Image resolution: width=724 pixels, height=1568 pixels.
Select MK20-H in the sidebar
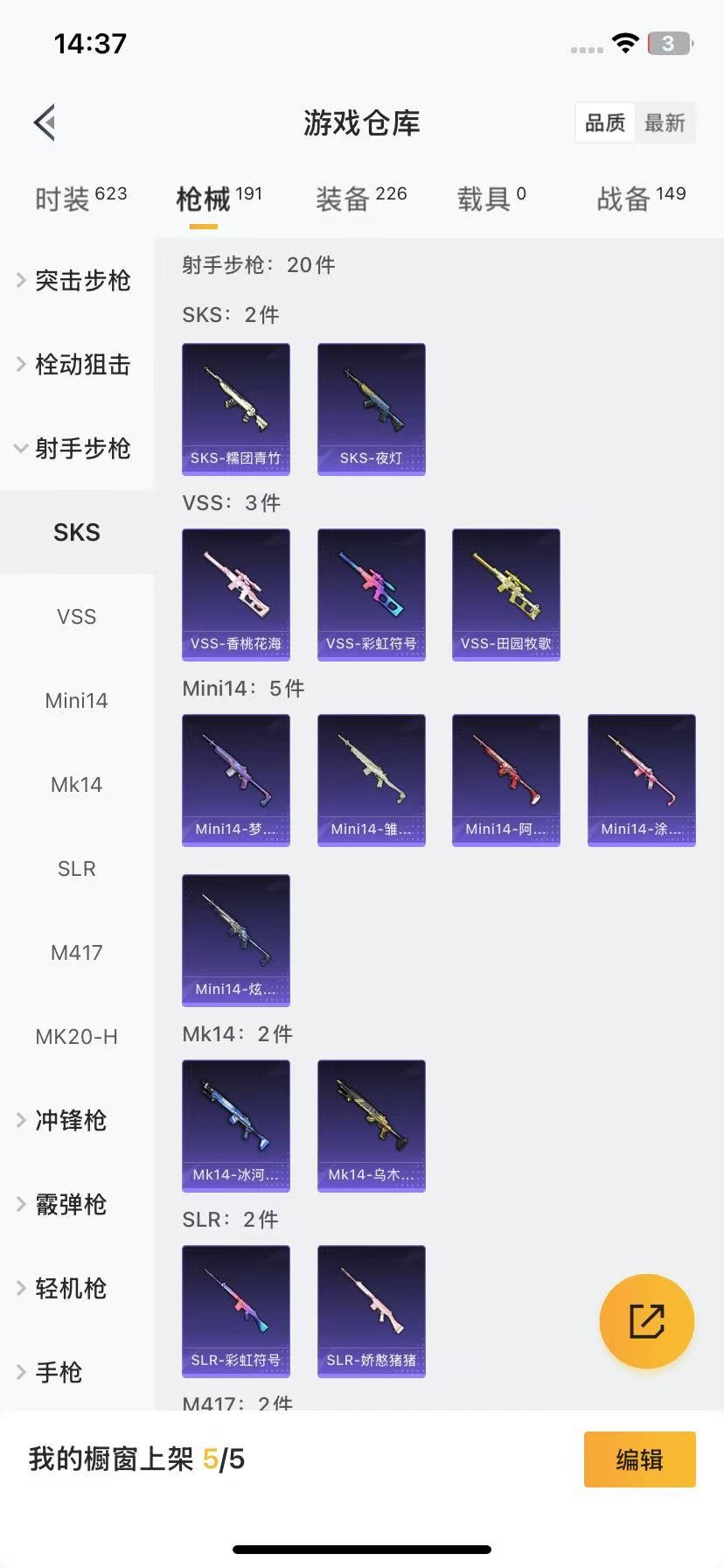pyautogui.click(x=77, y=1036)
